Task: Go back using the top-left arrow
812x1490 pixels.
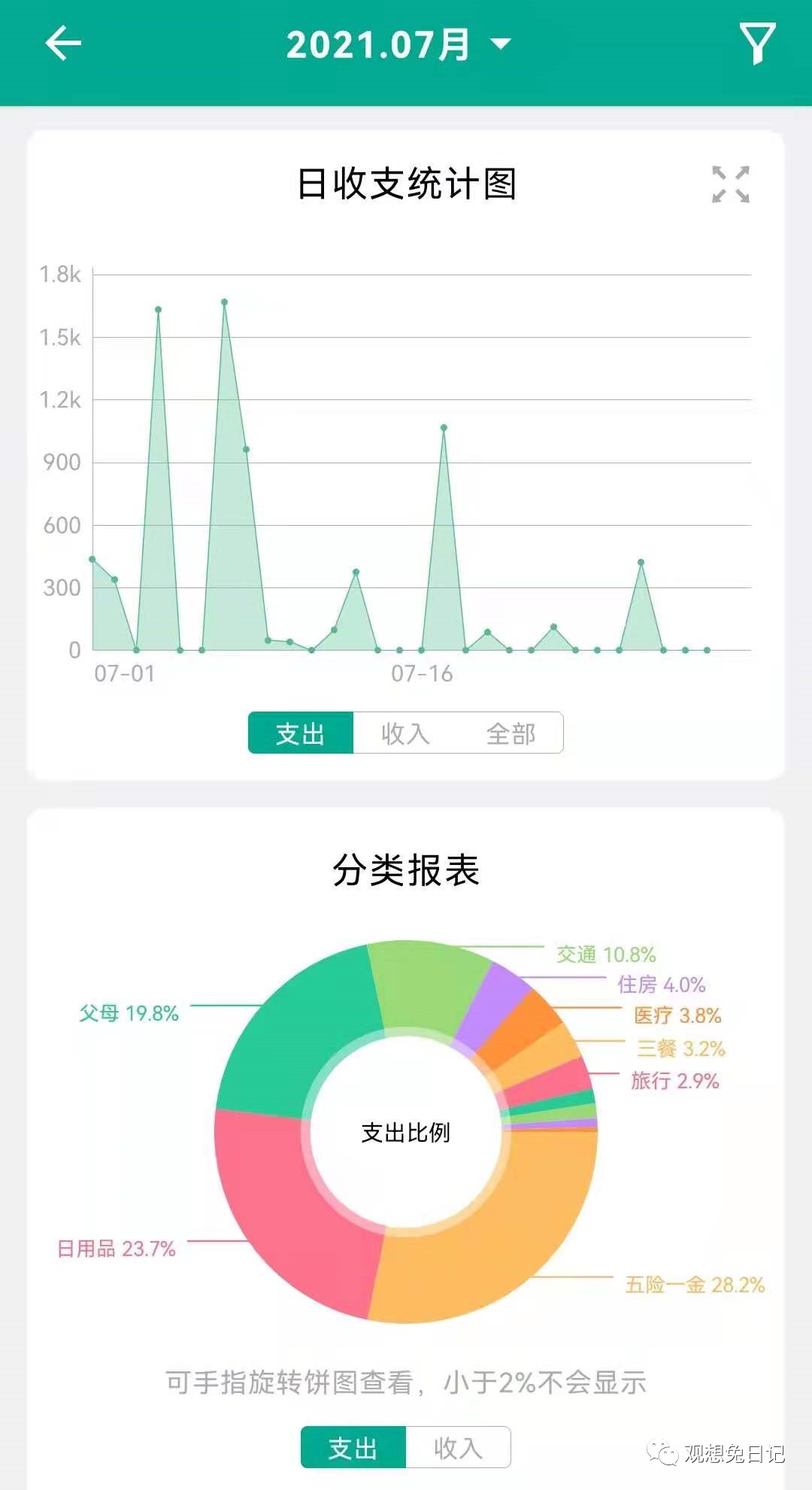Action: (63, 43)
